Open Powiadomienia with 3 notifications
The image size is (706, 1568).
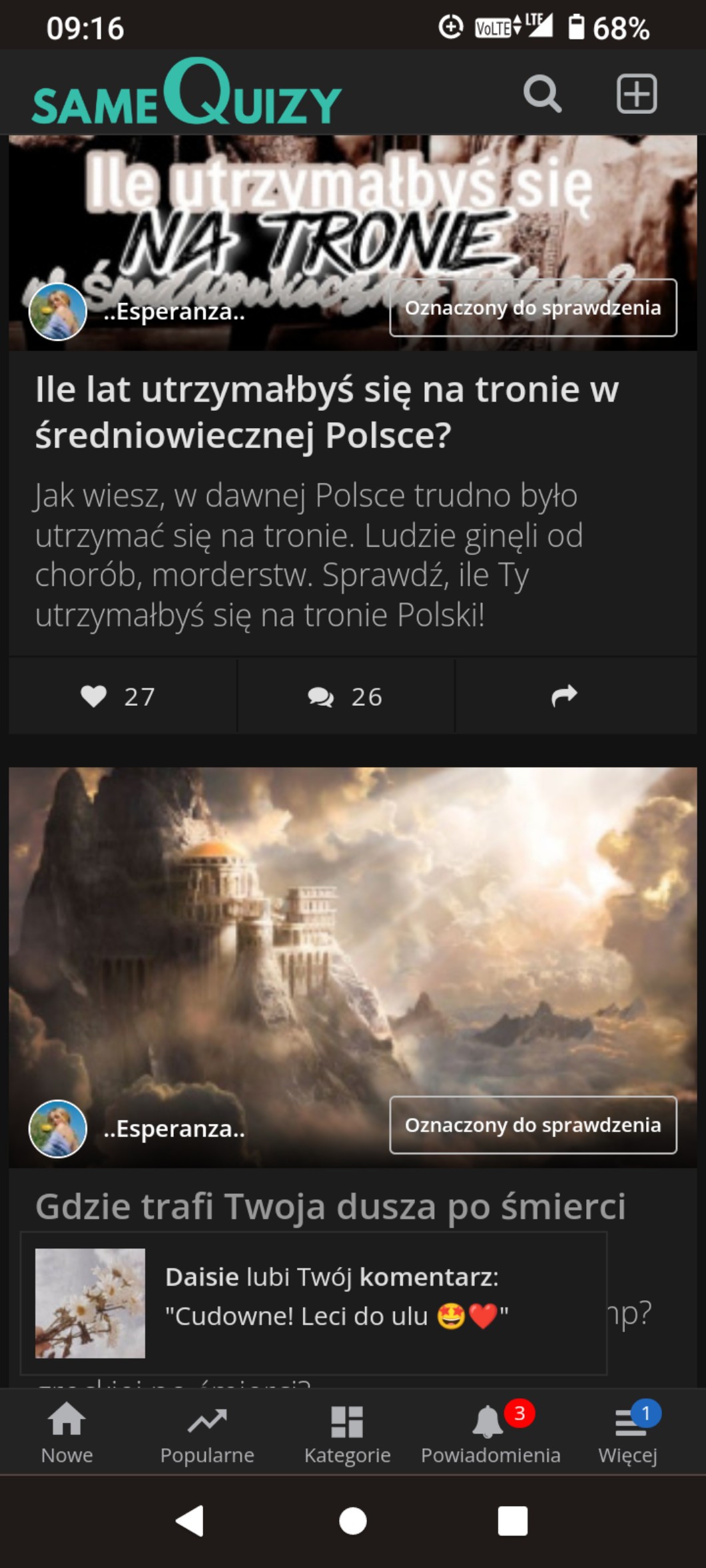tap(491, 1435)
